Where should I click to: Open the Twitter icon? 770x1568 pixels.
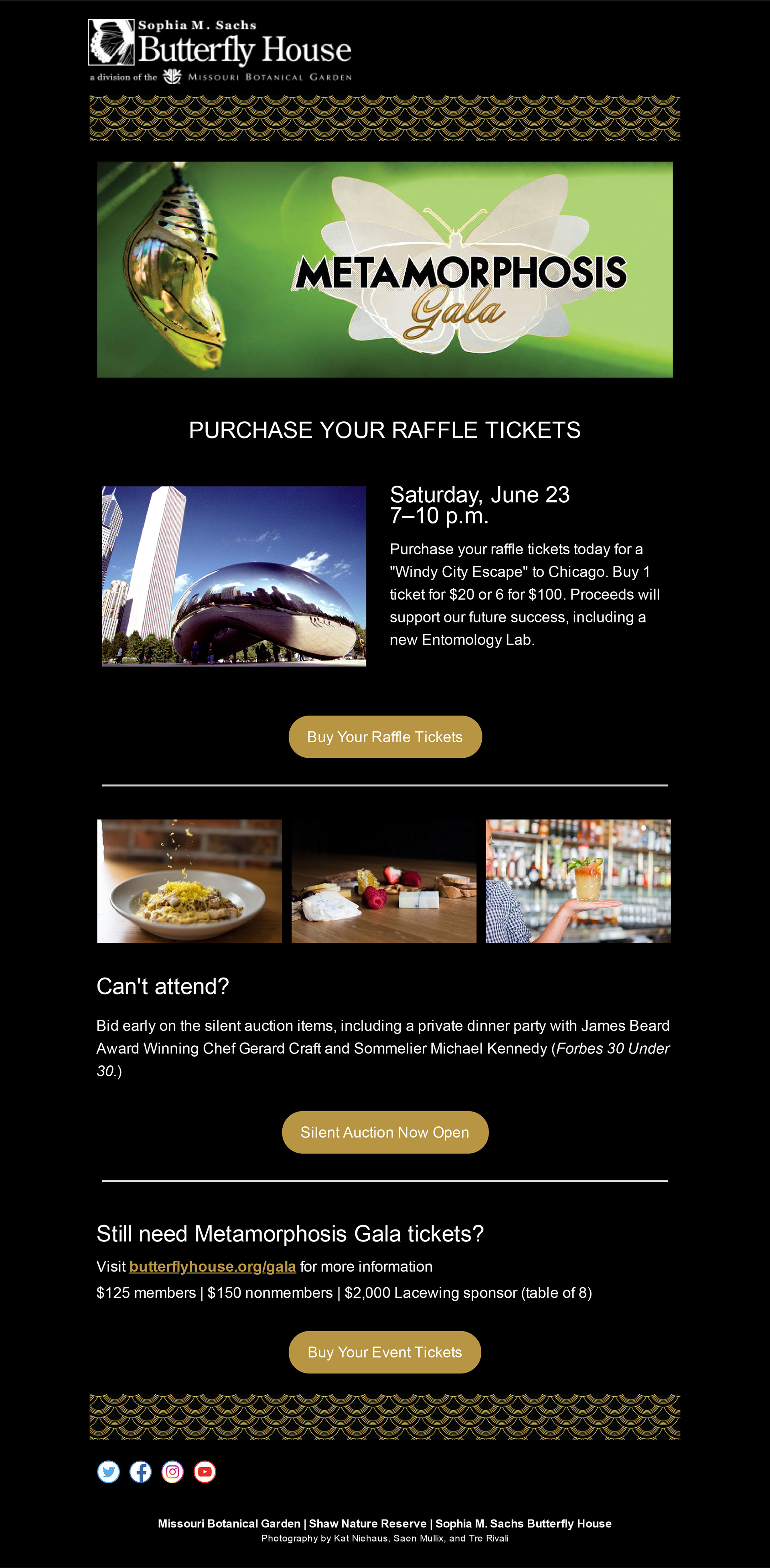[x=109, y=1472]
